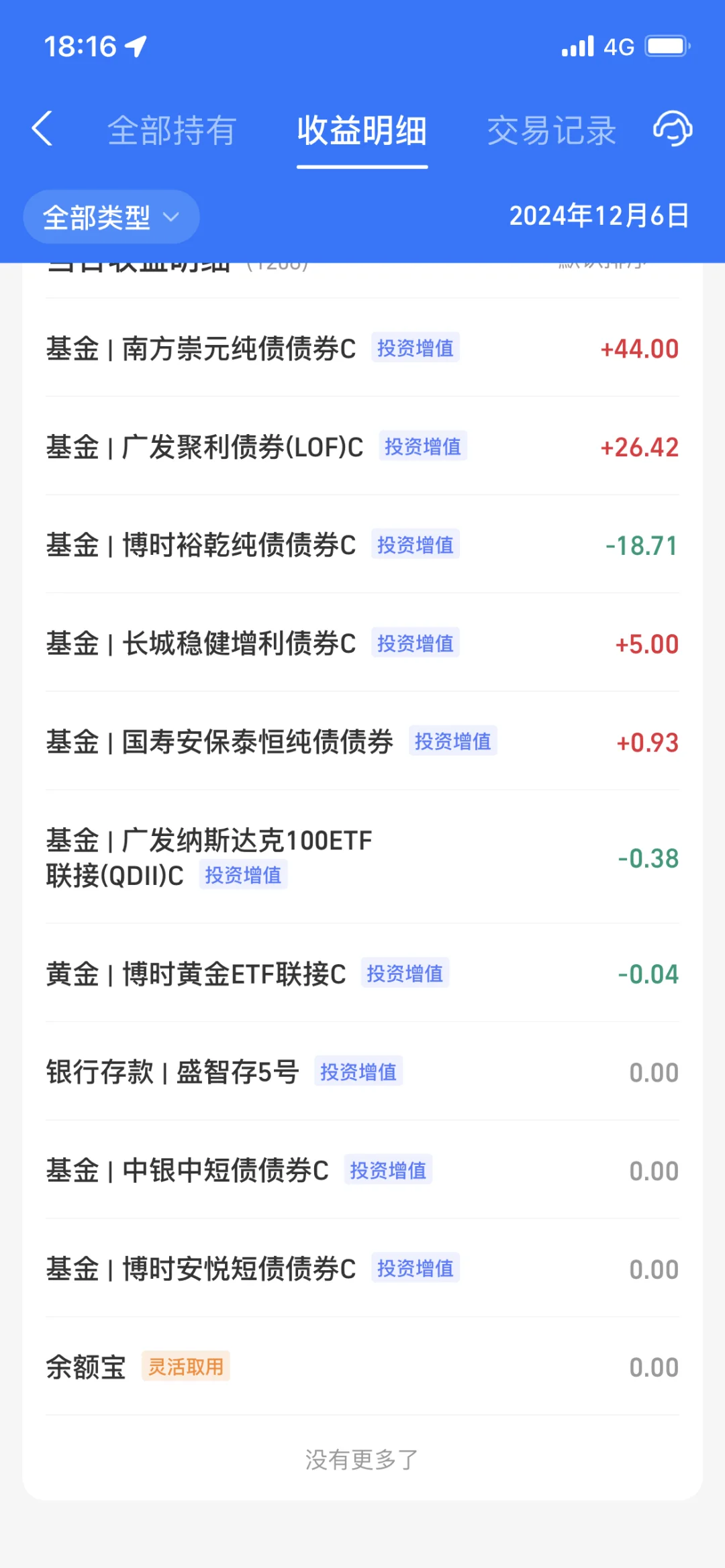Go back using the arrow icon
The image size is (725, 1568).
tap(42, 129)
